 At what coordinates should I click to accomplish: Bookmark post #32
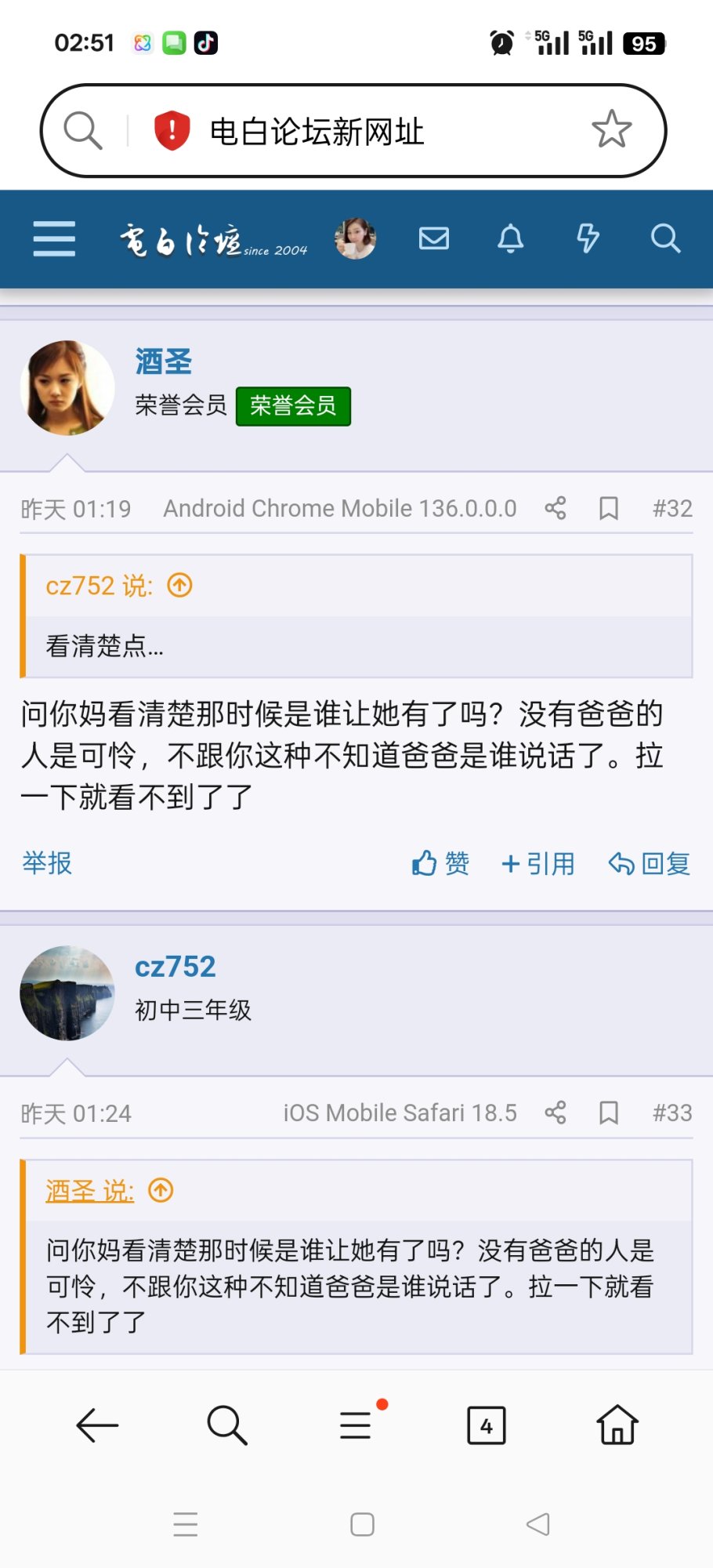pyautogui.click(x=609, y=508)
